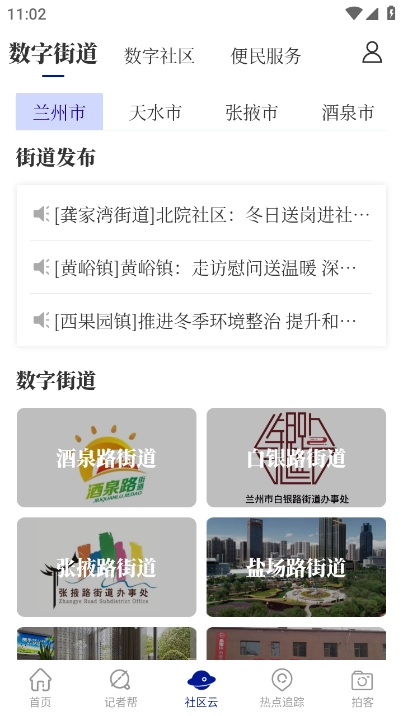
Task: Switch to the 热点追踪 tab
Action: pyautogui.click(x=282, y=688)
